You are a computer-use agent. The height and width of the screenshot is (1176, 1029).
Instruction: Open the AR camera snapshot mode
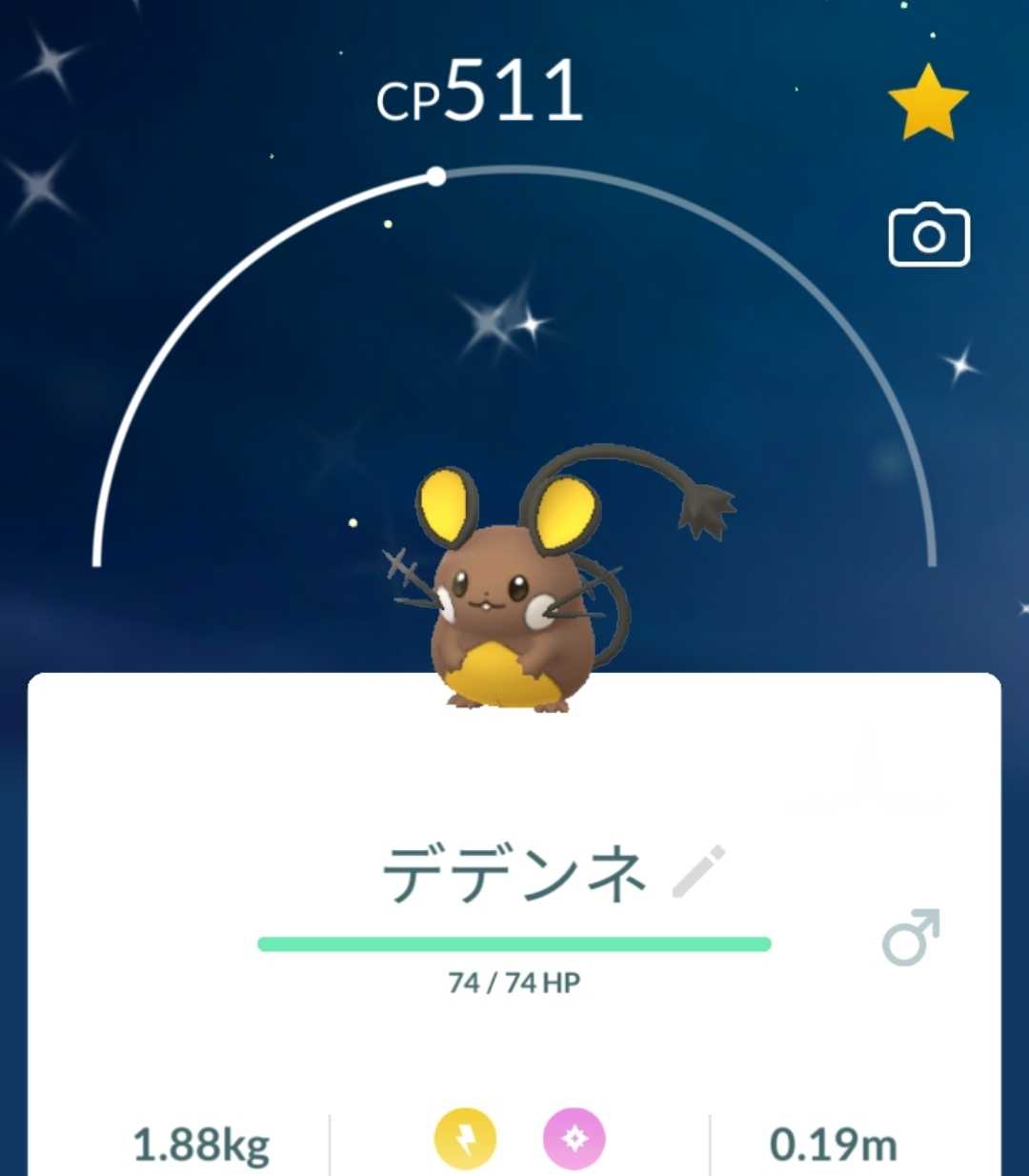click(929, 234)
